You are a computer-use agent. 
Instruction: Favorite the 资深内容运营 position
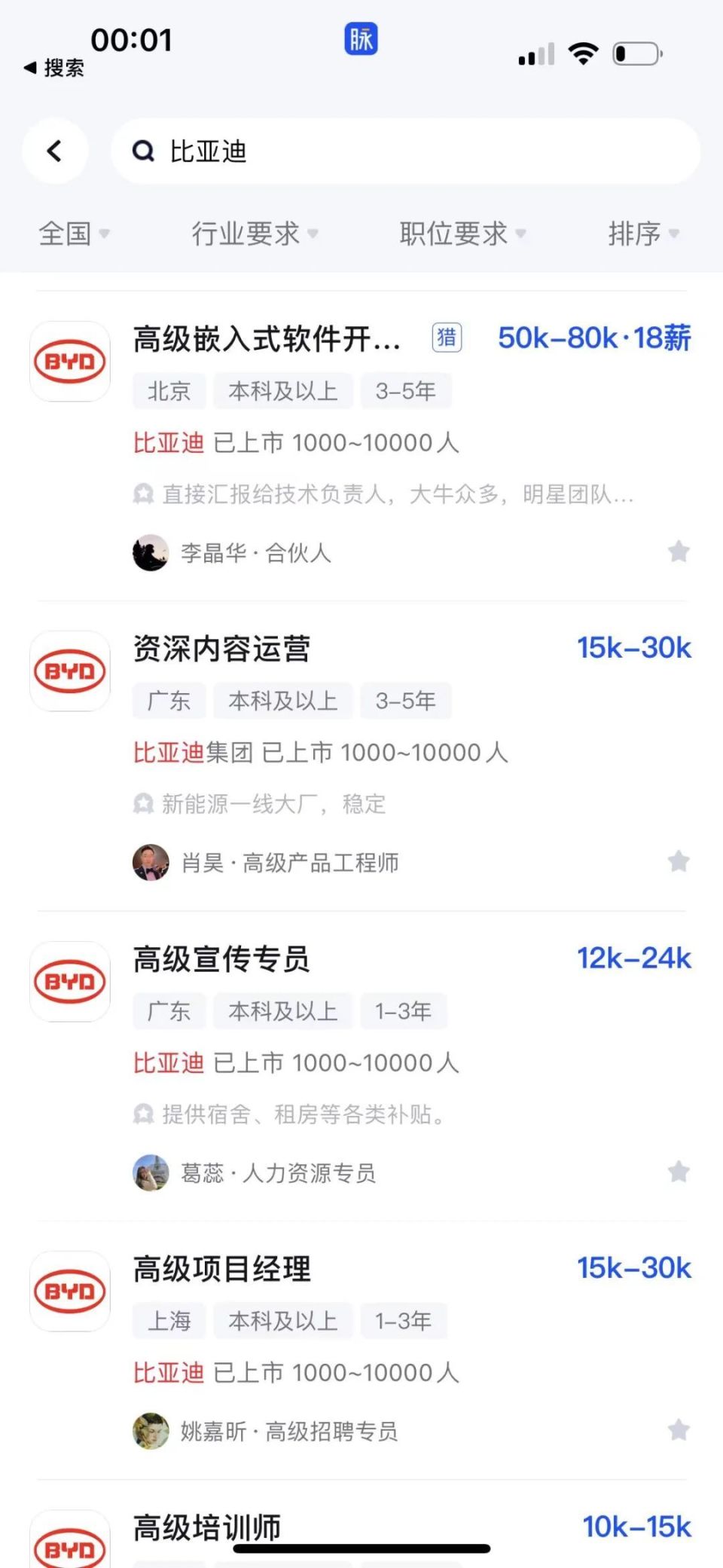(679, 860)
